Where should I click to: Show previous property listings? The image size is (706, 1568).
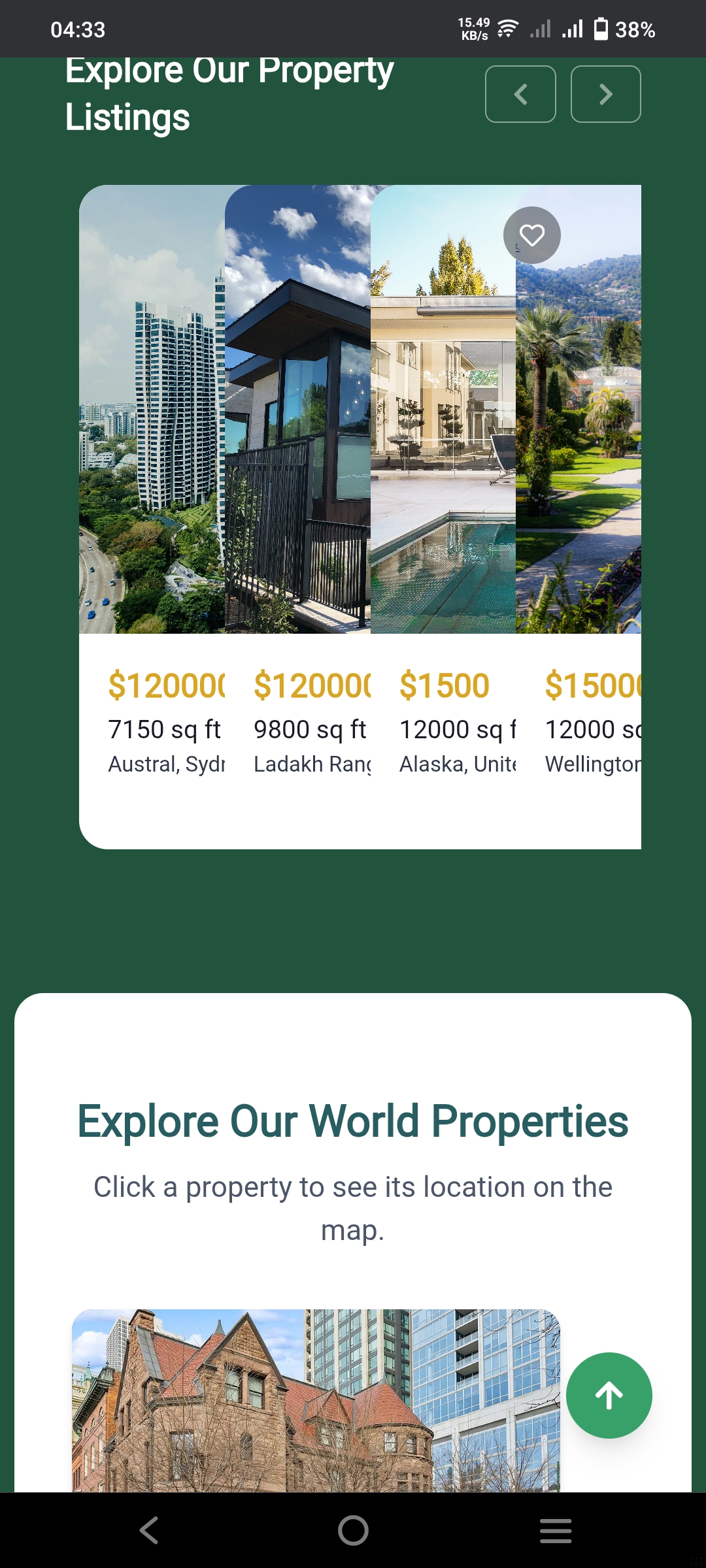[x=520, y=94]
